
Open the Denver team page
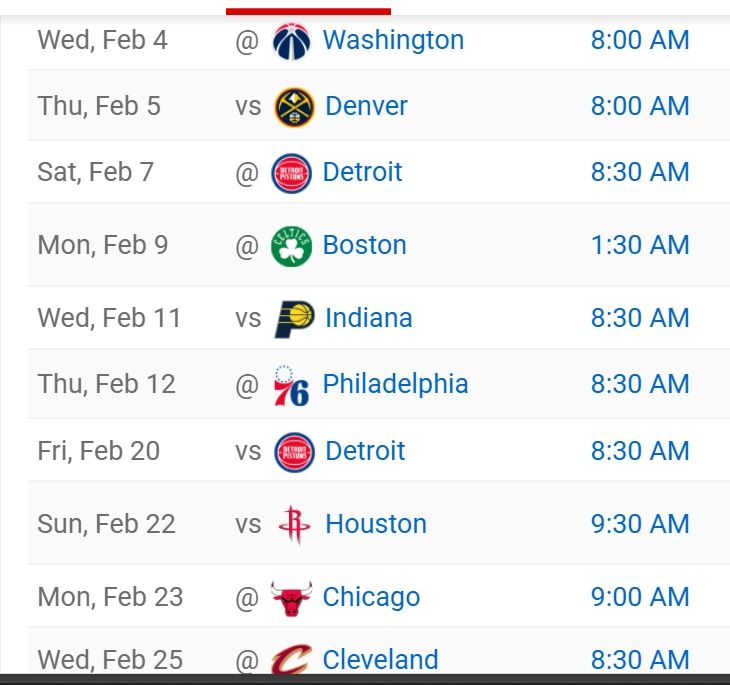point(367,106)
